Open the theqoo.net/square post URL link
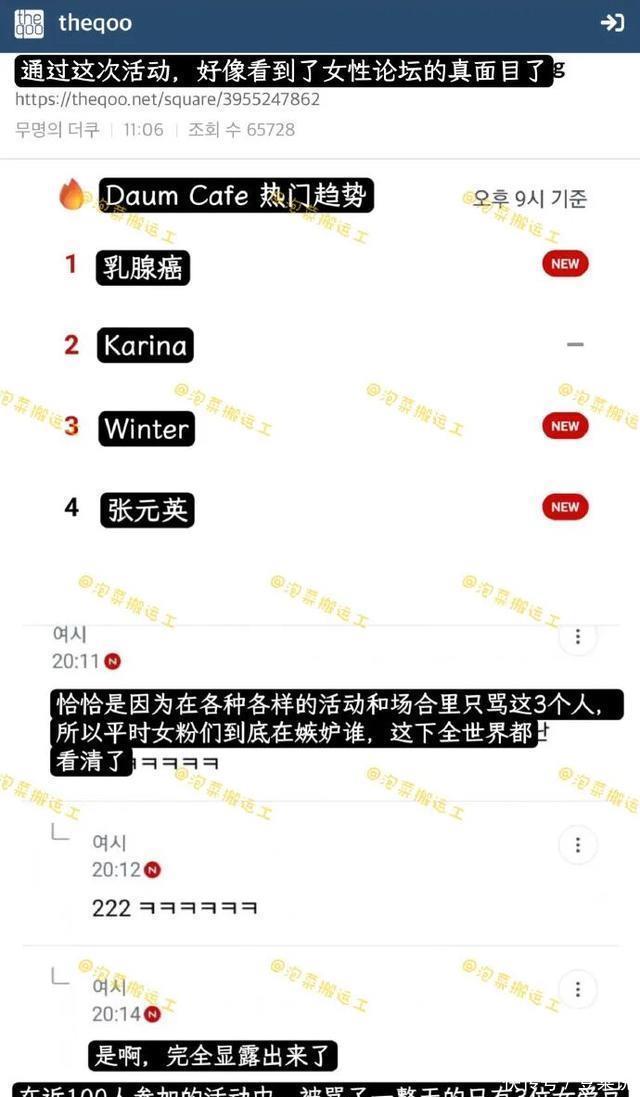The image size is (640, 1097). click(167, 99)
